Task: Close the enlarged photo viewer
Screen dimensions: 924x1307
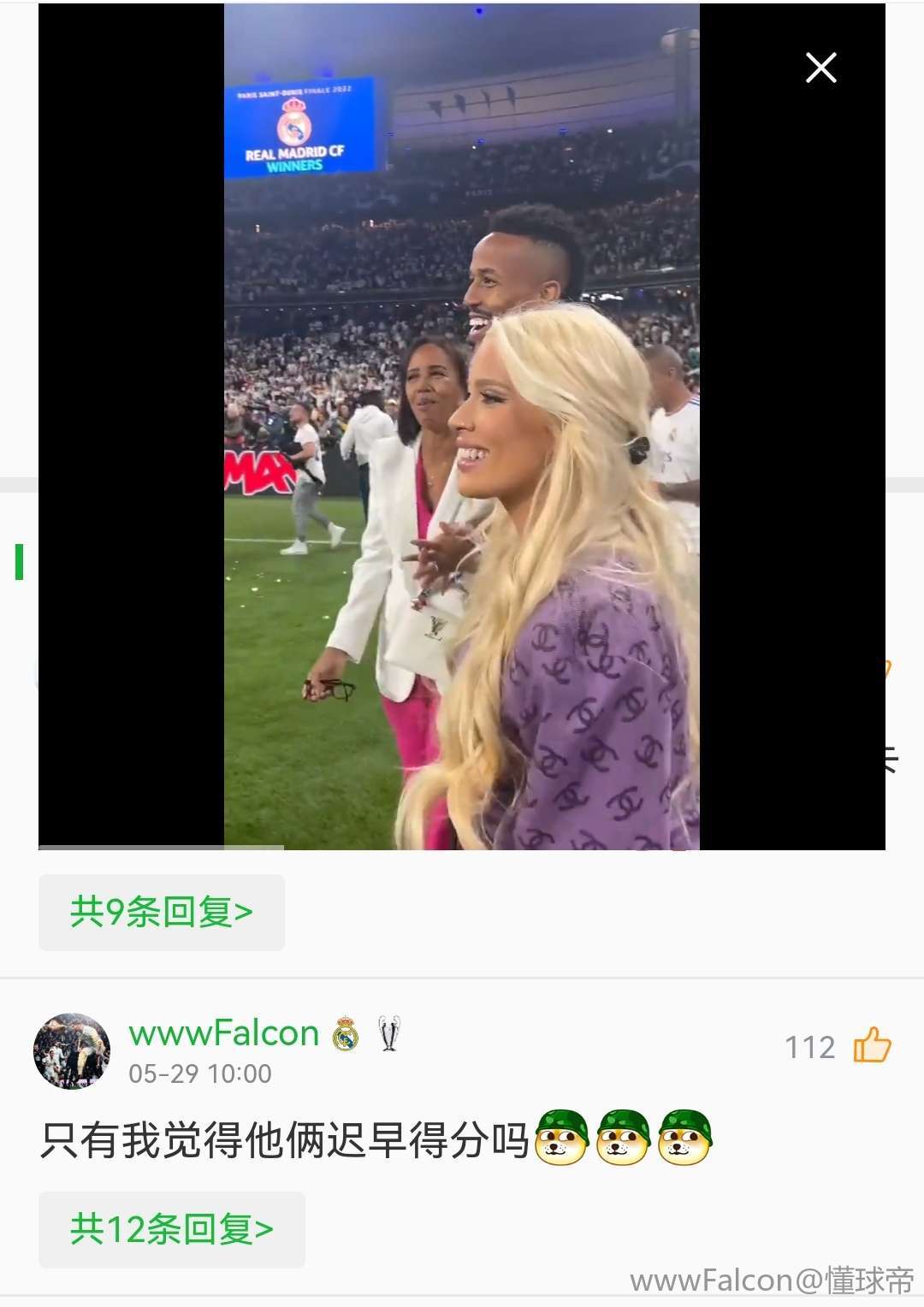Action: point(820,68)
